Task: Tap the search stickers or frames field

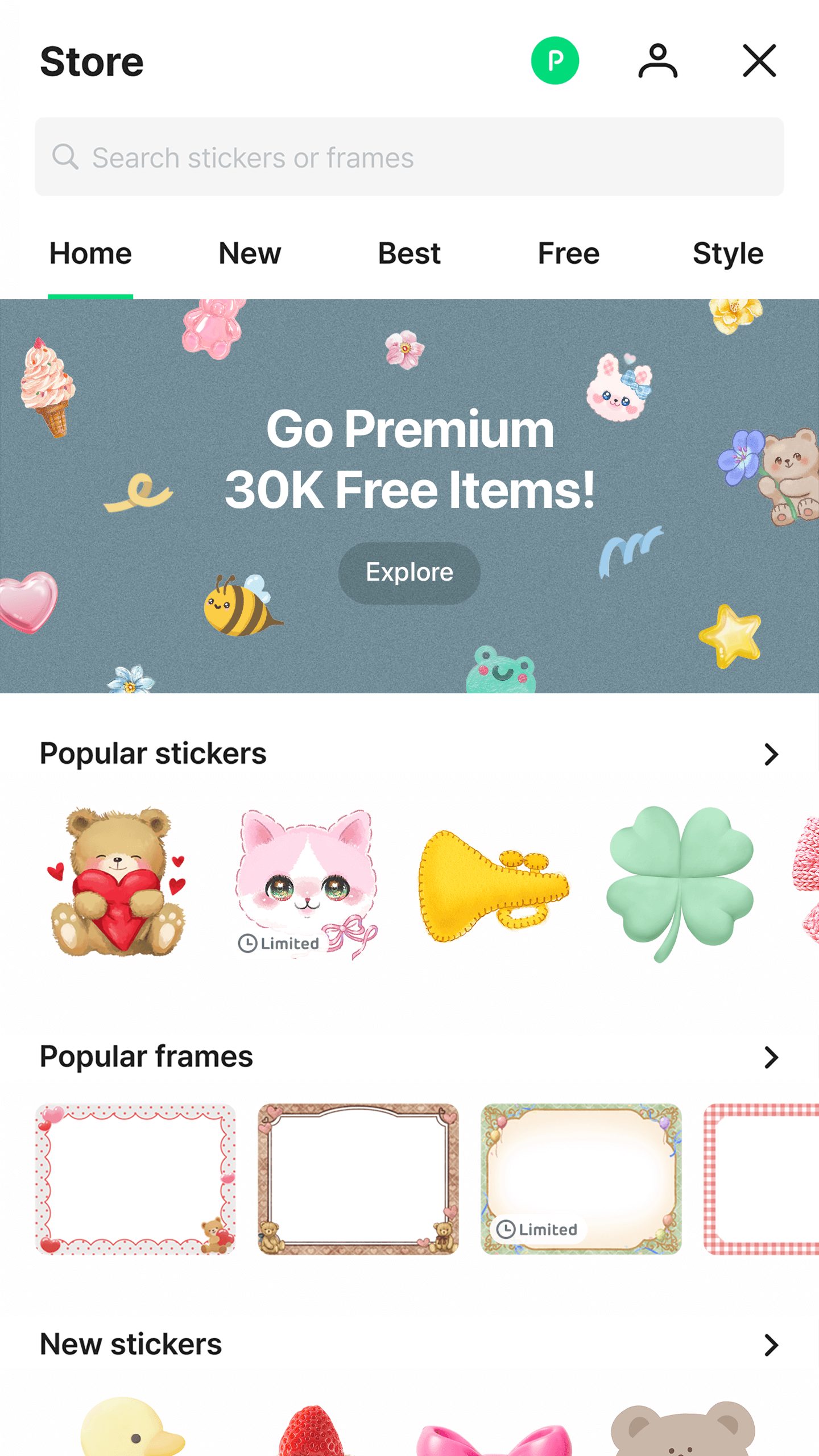Action: 409,157
